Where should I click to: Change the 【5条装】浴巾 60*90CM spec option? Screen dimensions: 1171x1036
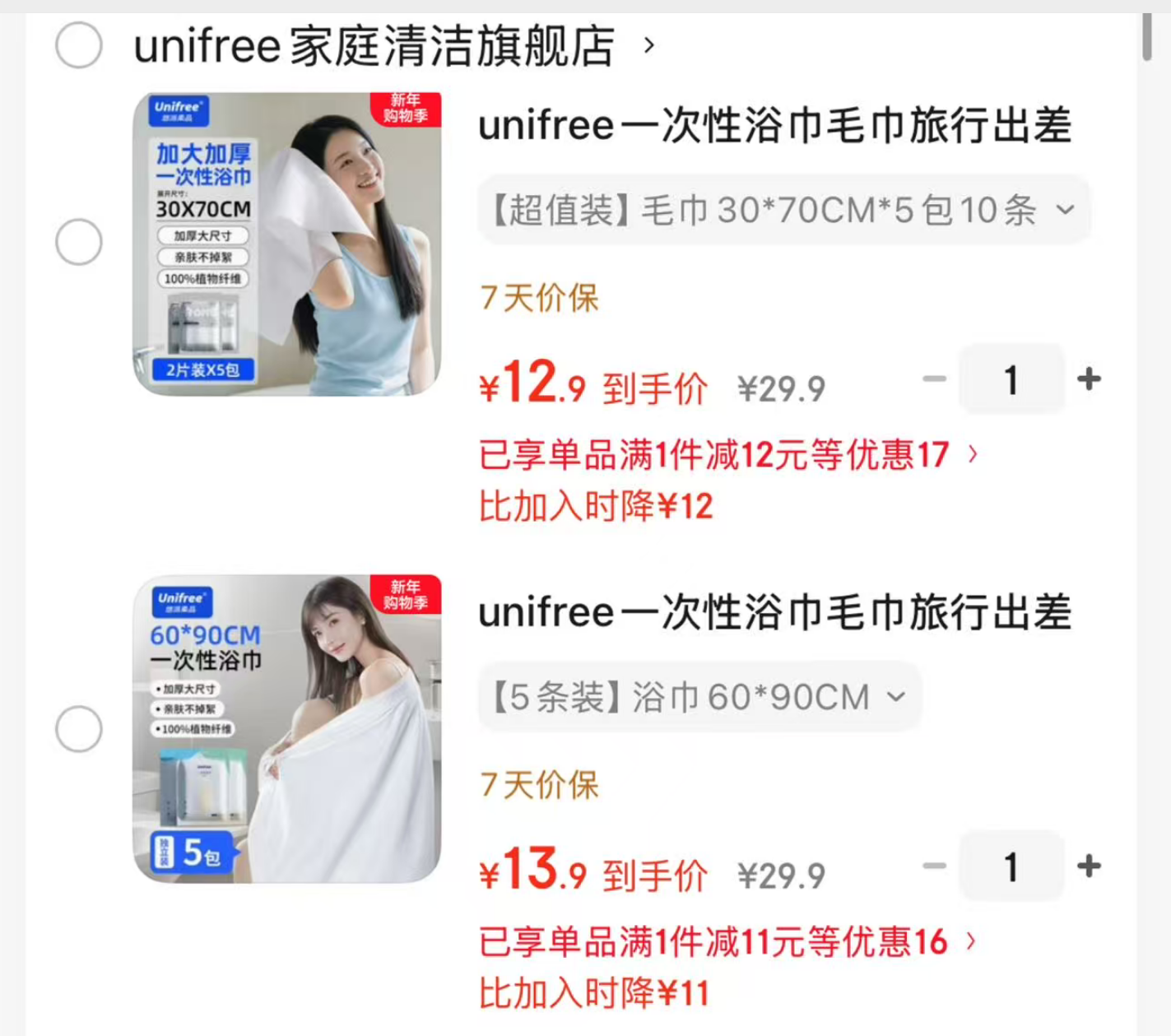(x=699, y=698)
